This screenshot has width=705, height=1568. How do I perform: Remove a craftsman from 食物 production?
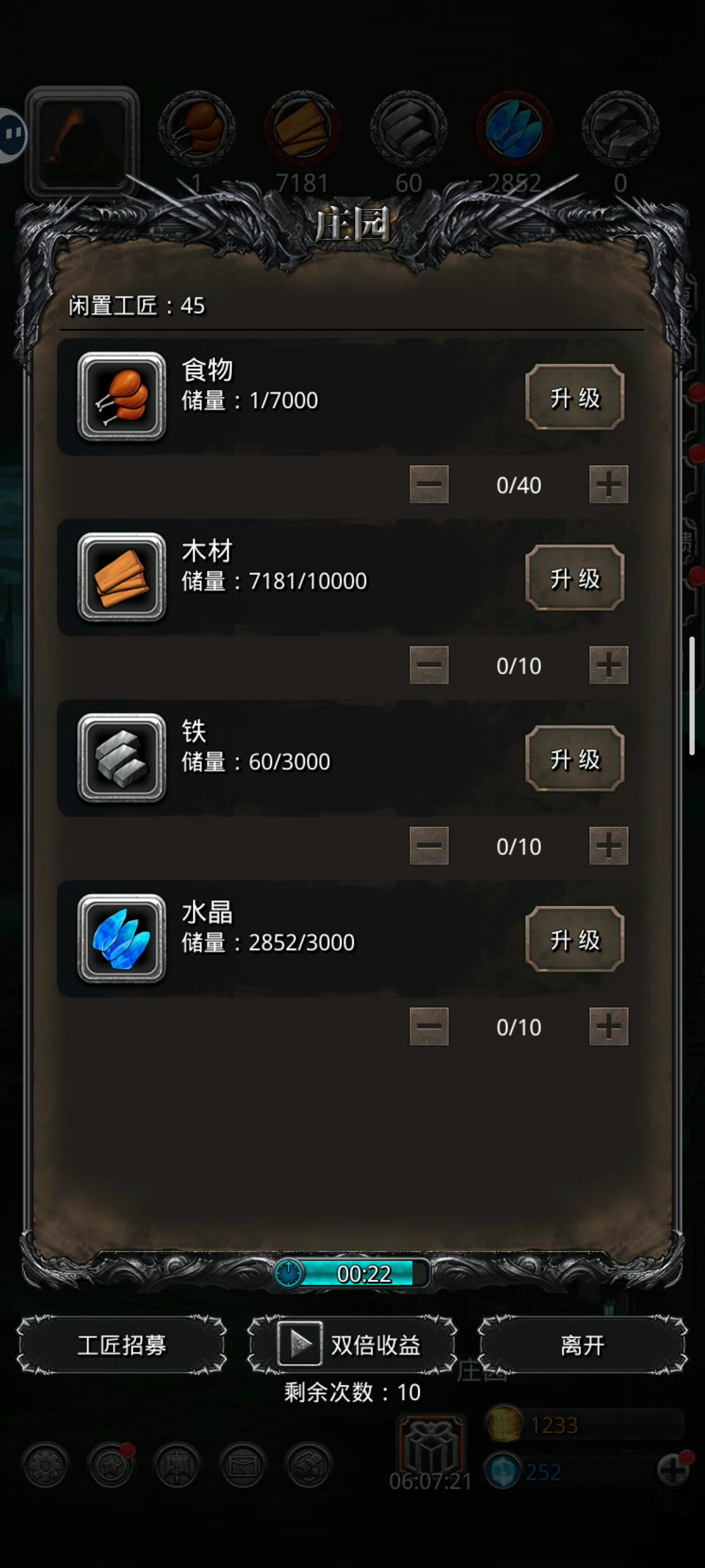(x=429, y=484)
